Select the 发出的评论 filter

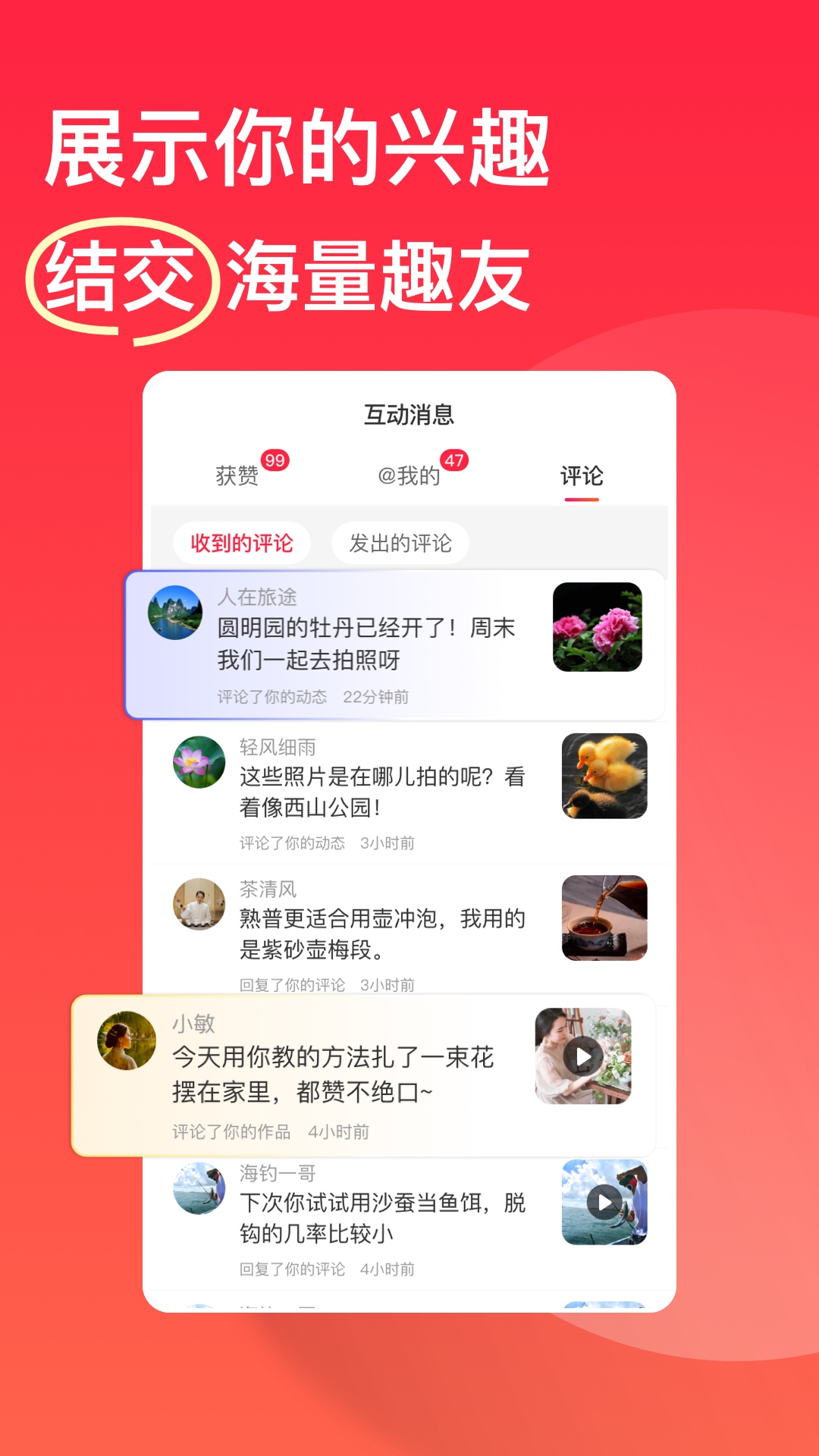point(400,542)
